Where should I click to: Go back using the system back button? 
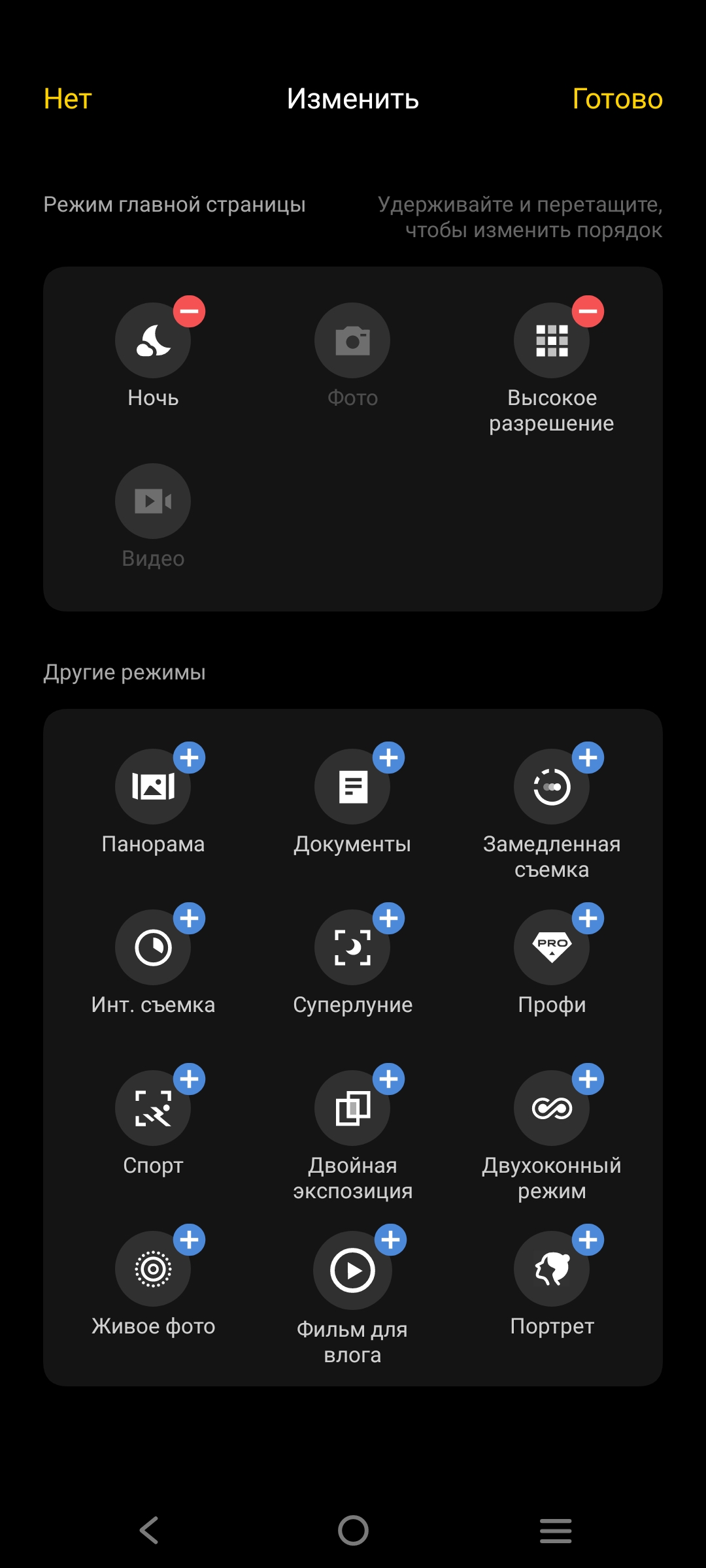click(150, 1530)
